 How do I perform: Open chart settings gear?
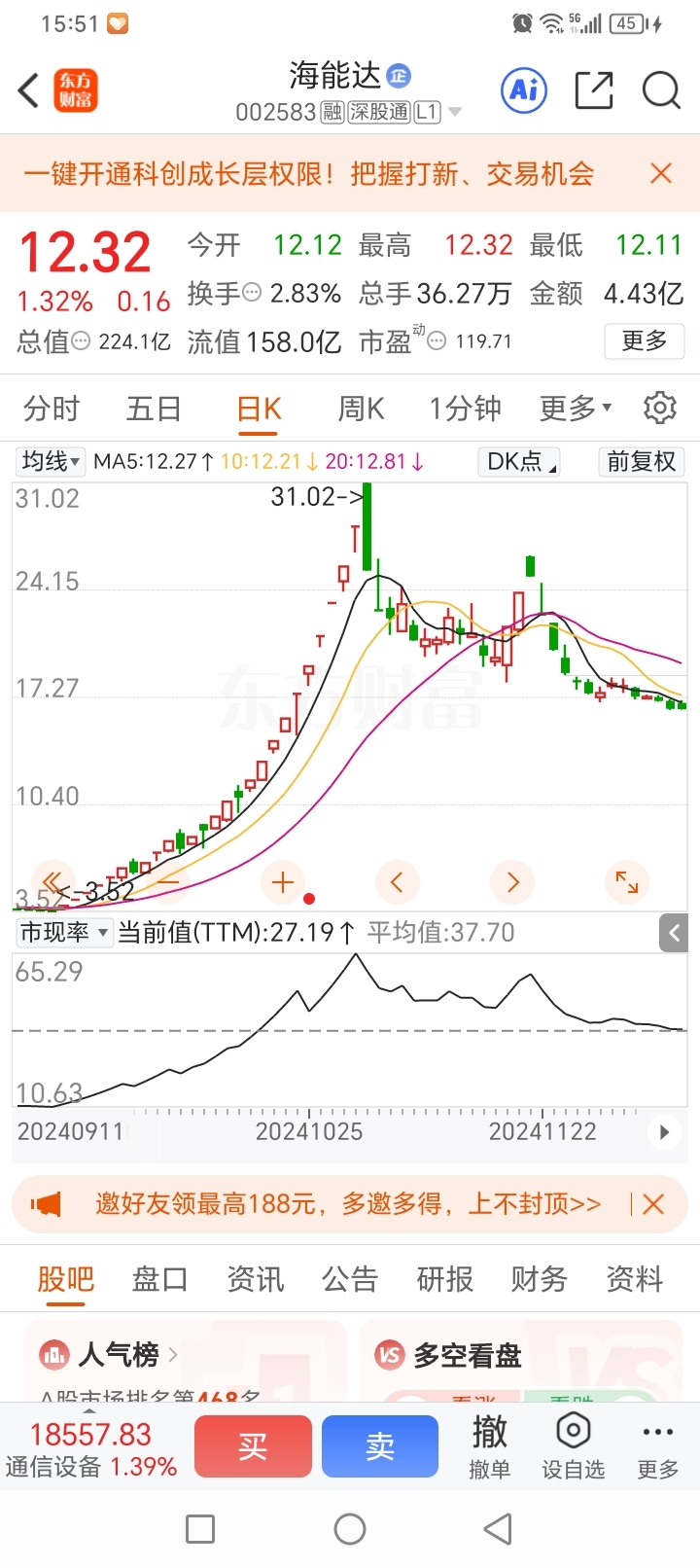click(660, 408)
